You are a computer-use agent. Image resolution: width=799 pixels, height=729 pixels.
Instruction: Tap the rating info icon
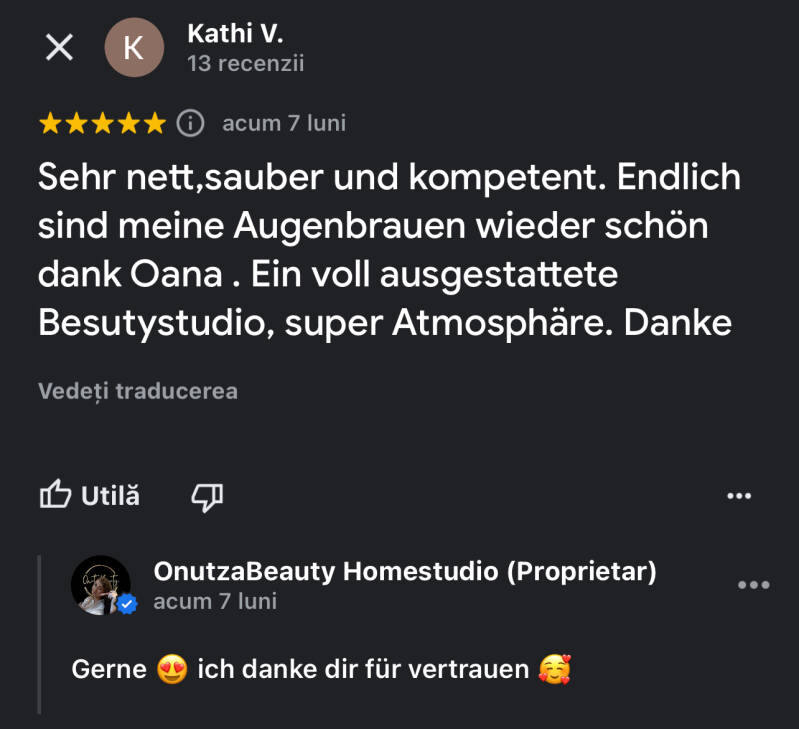click(190, 123)
